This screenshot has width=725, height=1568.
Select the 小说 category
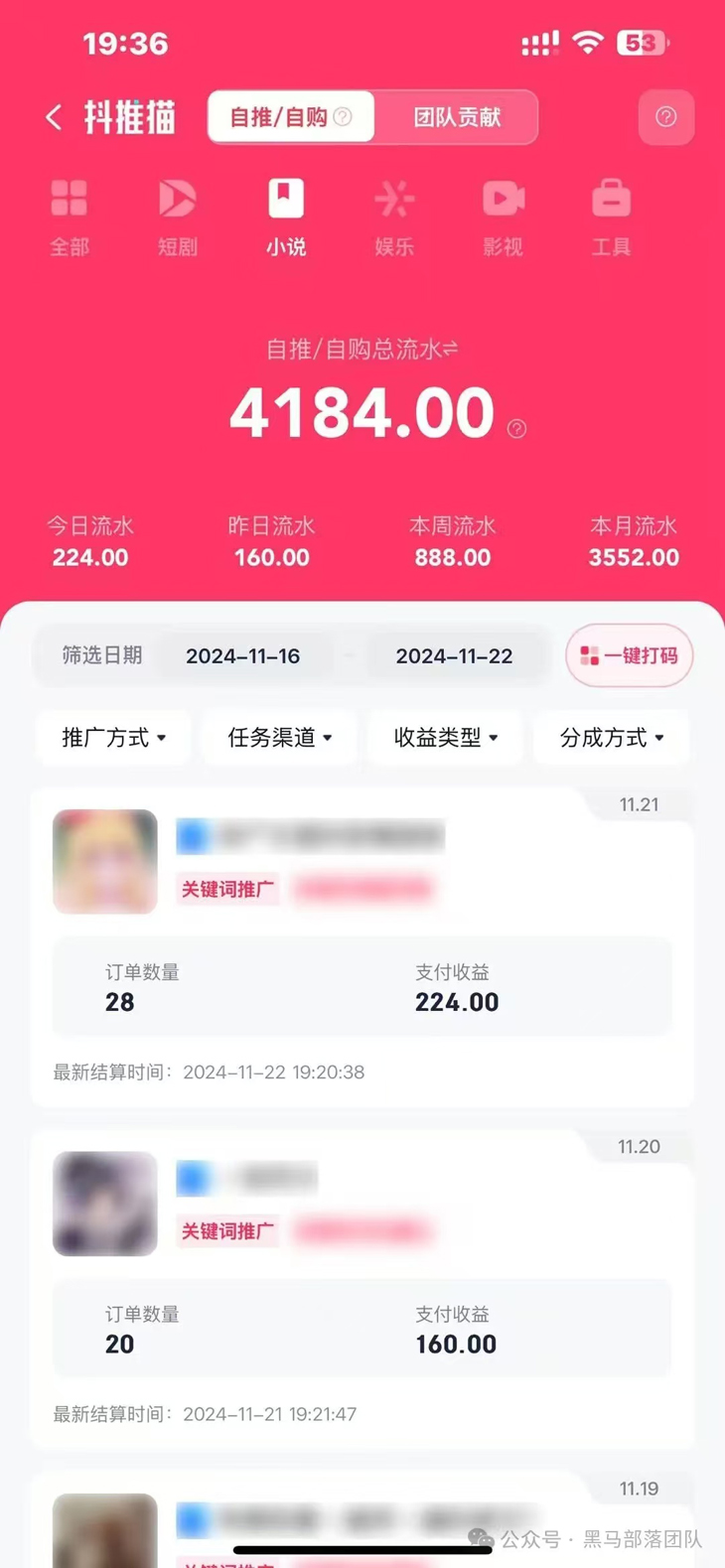(286, 216)
